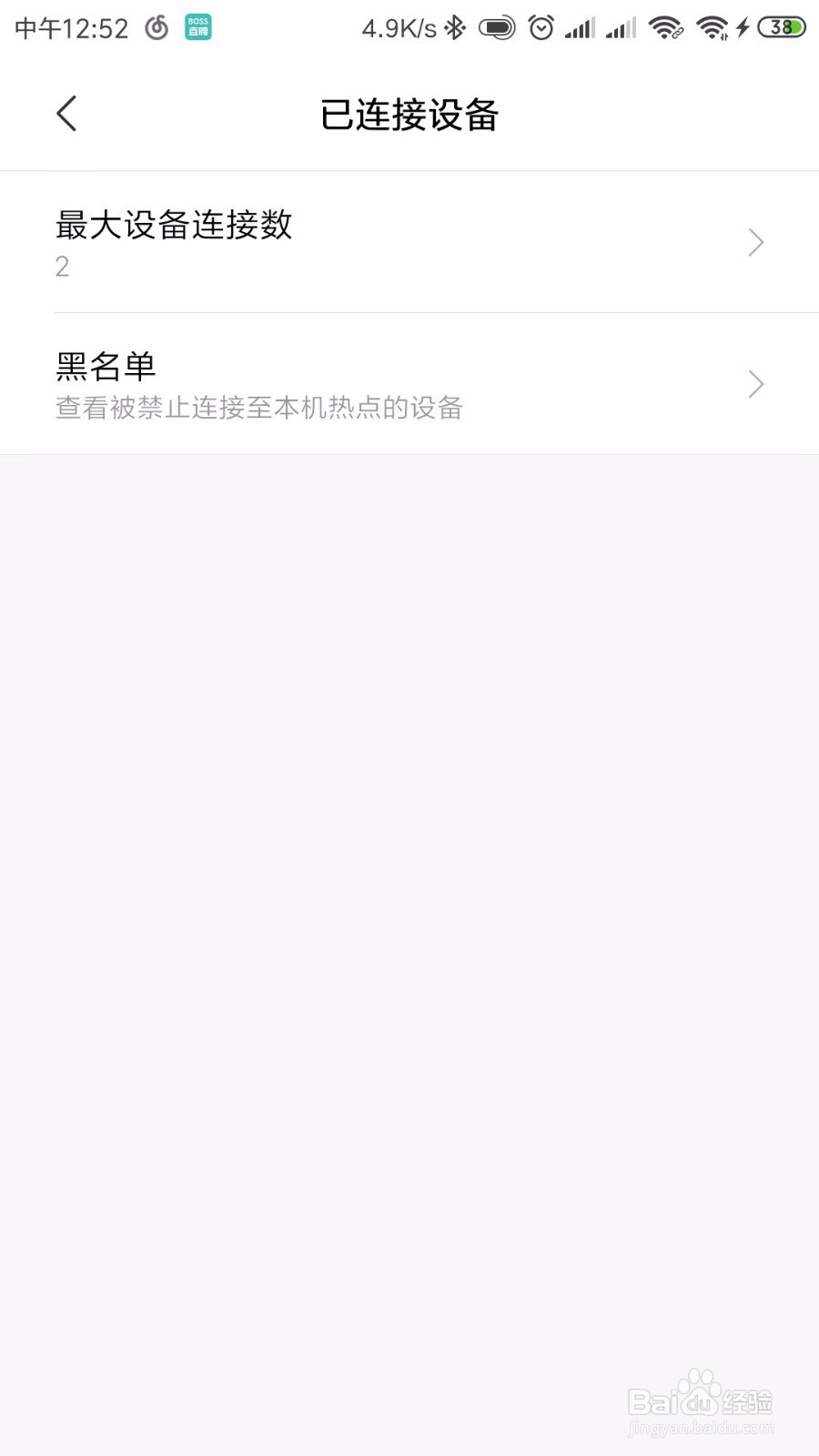The image size is (819, 1456).
Task: Tap the data saver icon in status bar
Action: tap(498, 27)
